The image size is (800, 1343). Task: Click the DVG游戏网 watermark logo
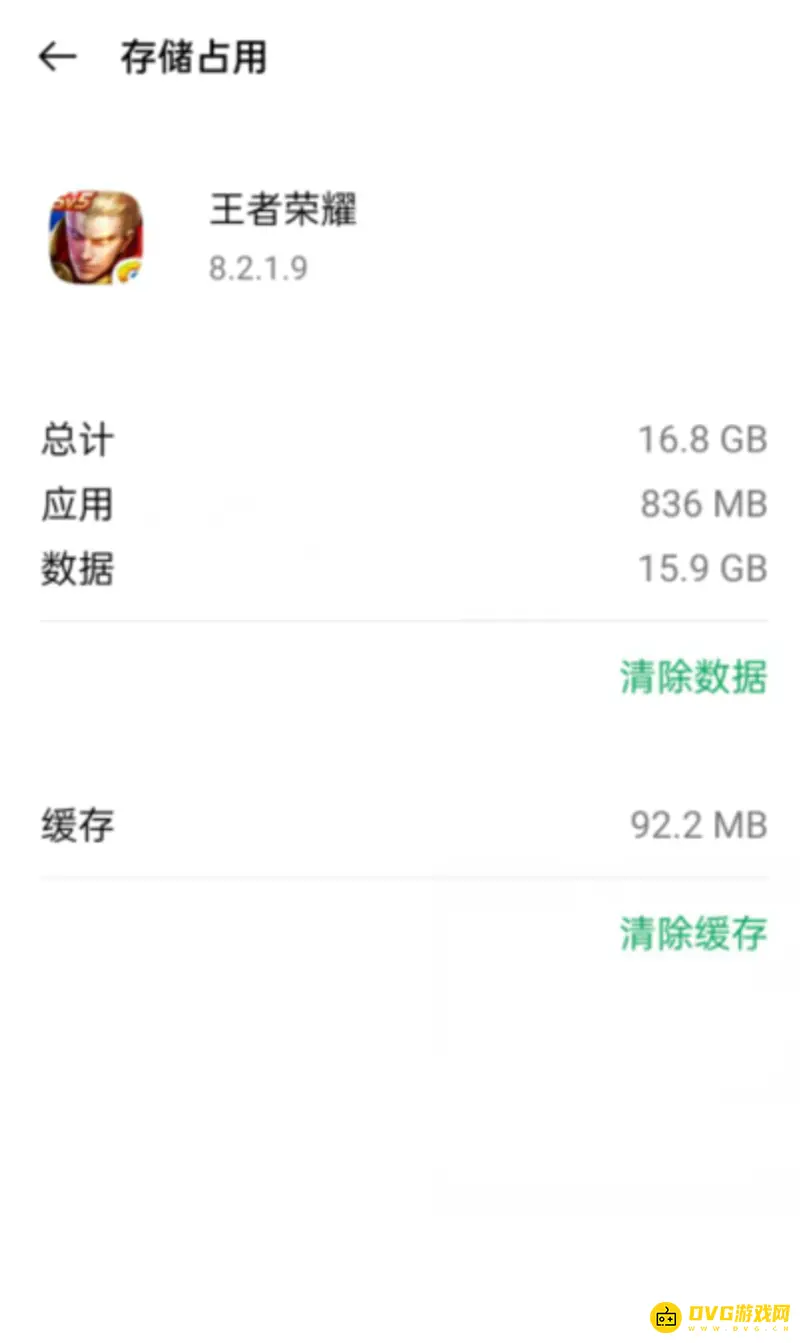[x=715, y=1315]
